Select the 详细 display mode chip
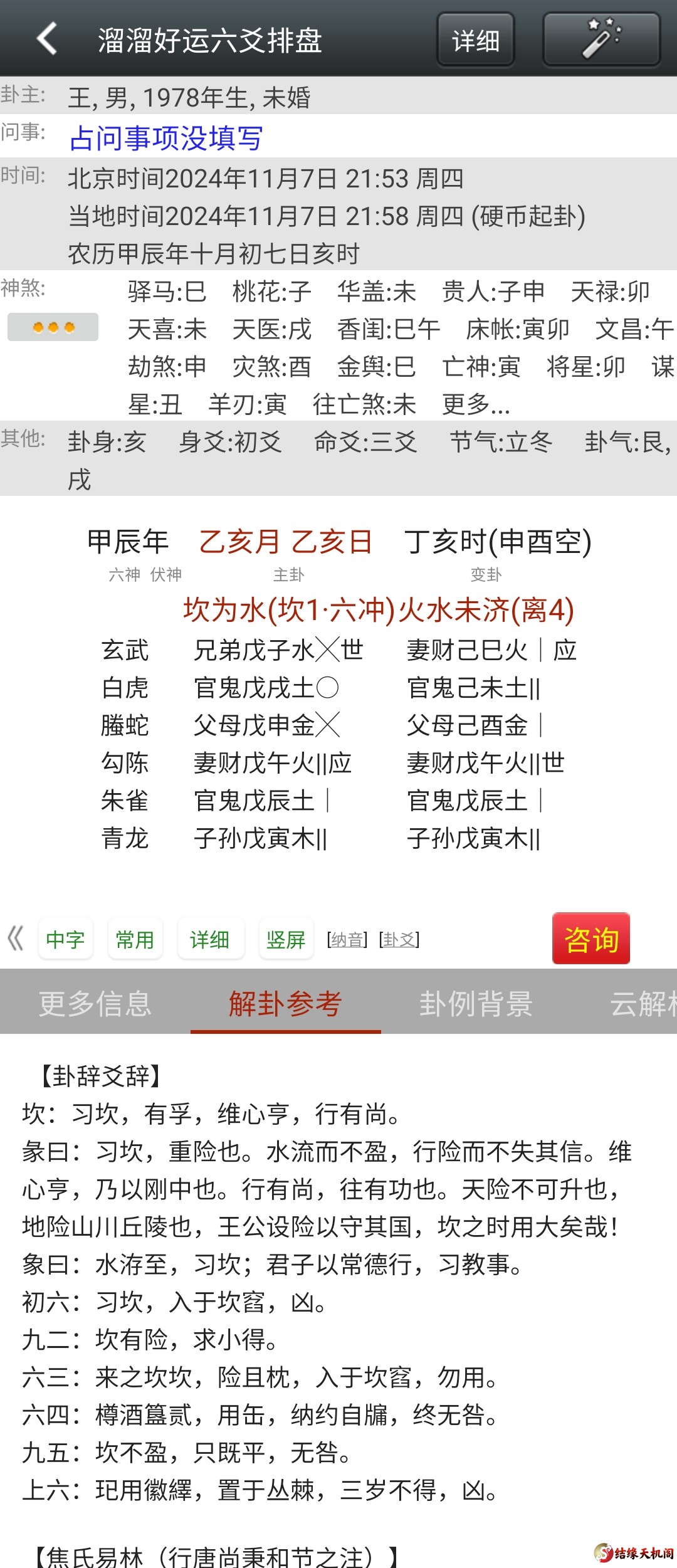 pyautogui.click(x=210, y=939)
